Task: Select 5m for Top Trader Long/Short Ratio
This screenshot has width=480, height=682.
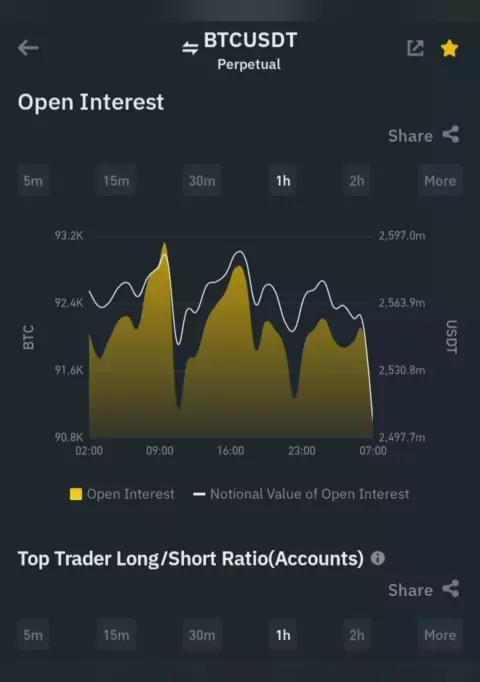Action: [x=33, y=635]
